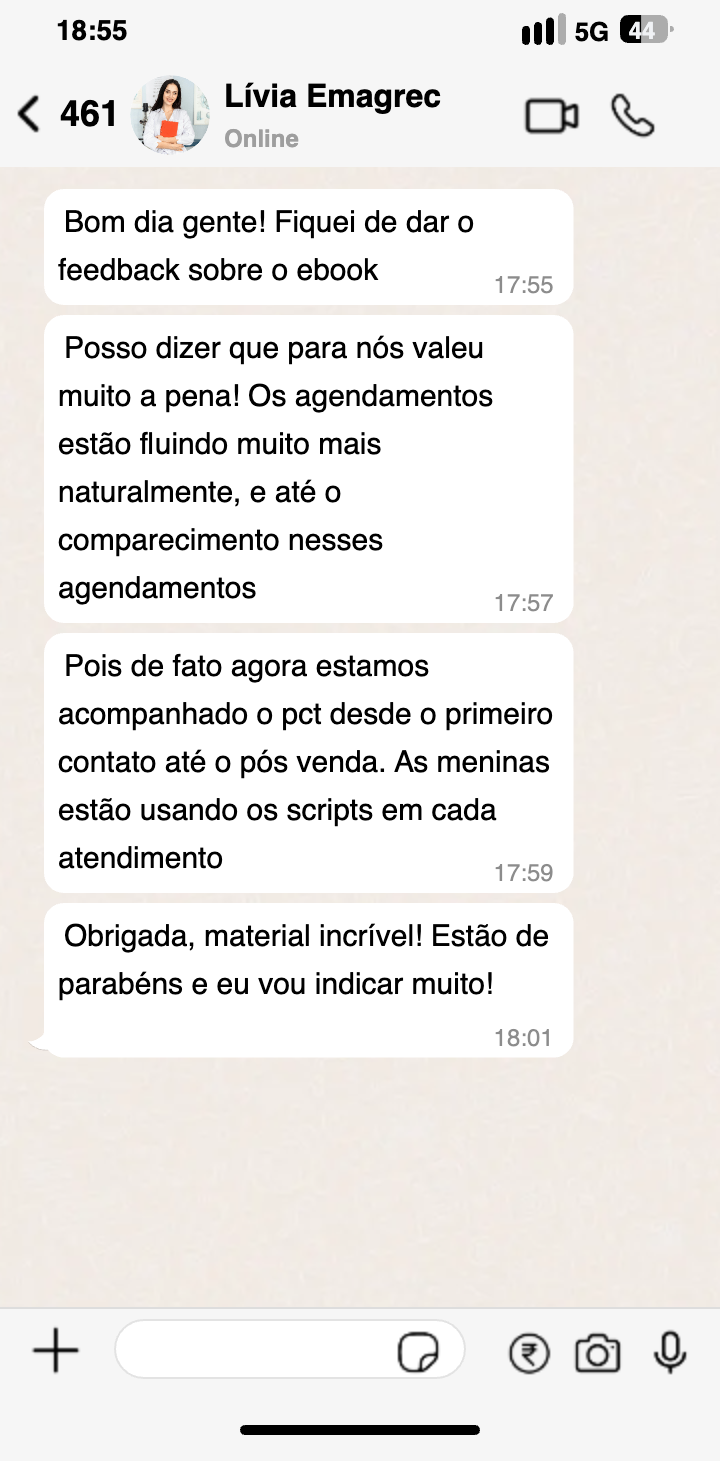
Task: Open the plus attachment menu
Action: 56,1353
